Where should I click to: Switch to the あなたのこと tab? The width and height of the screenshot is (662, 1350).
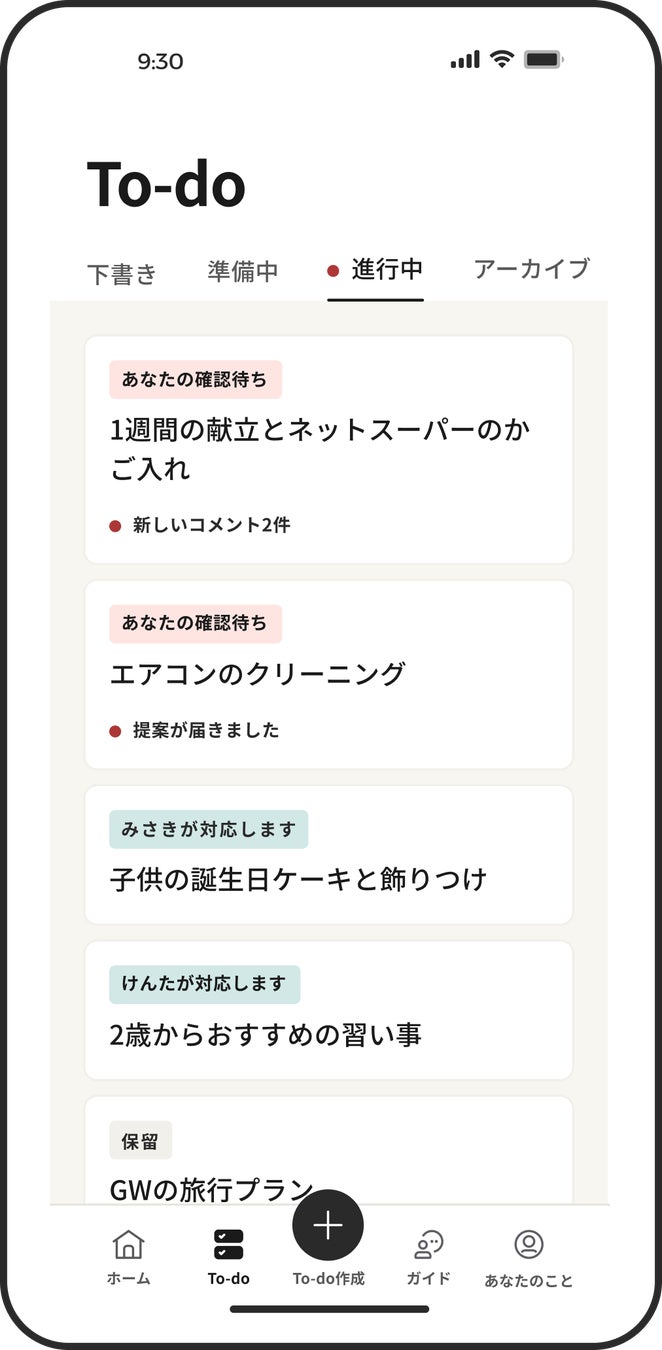[528, 1256]
